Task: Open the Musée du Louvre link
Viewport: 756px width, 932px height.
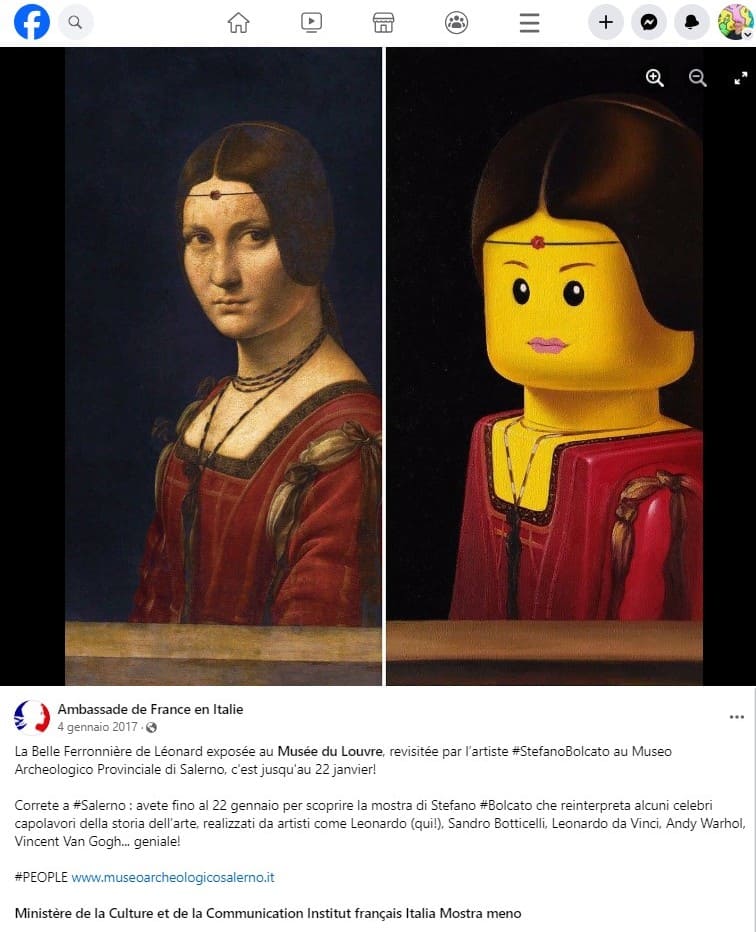Action: 330,750
